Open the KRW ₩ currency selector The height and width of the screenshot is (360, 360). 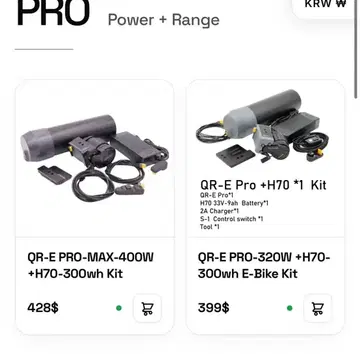324,5
